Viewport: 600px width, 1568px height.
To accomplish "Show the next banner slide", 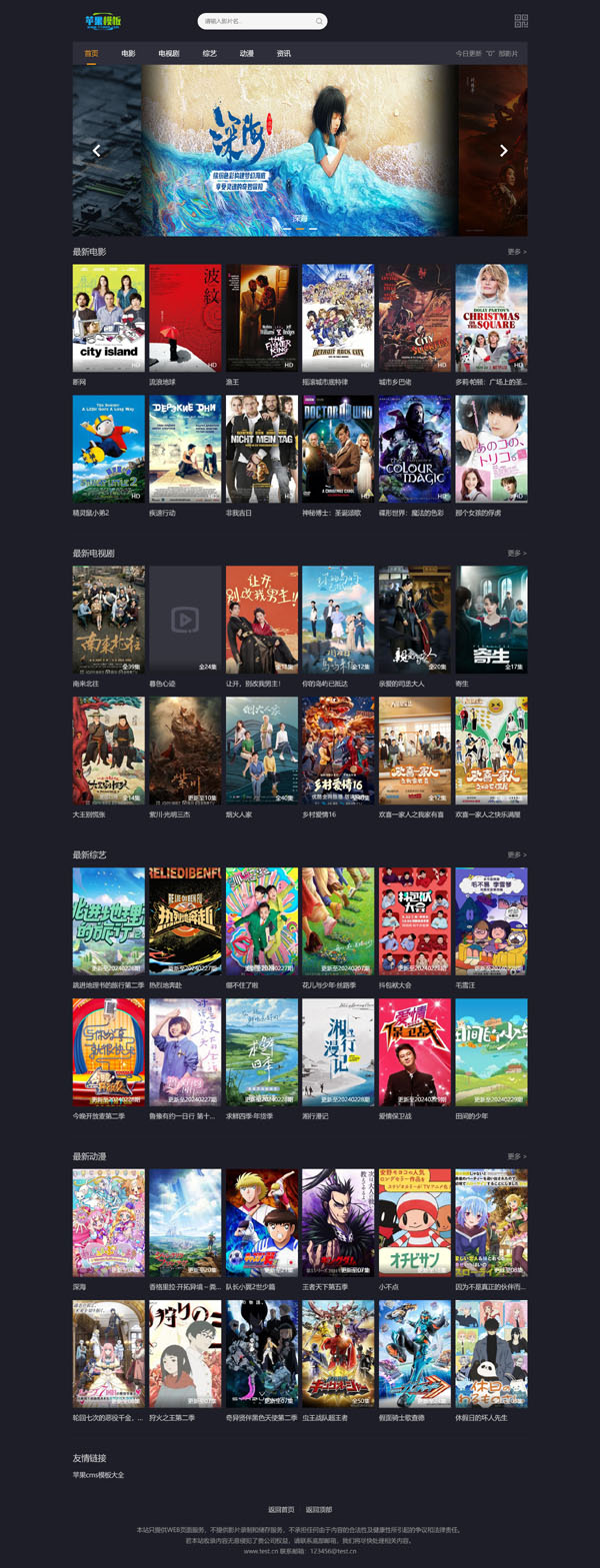I will (x=503, y=151).
